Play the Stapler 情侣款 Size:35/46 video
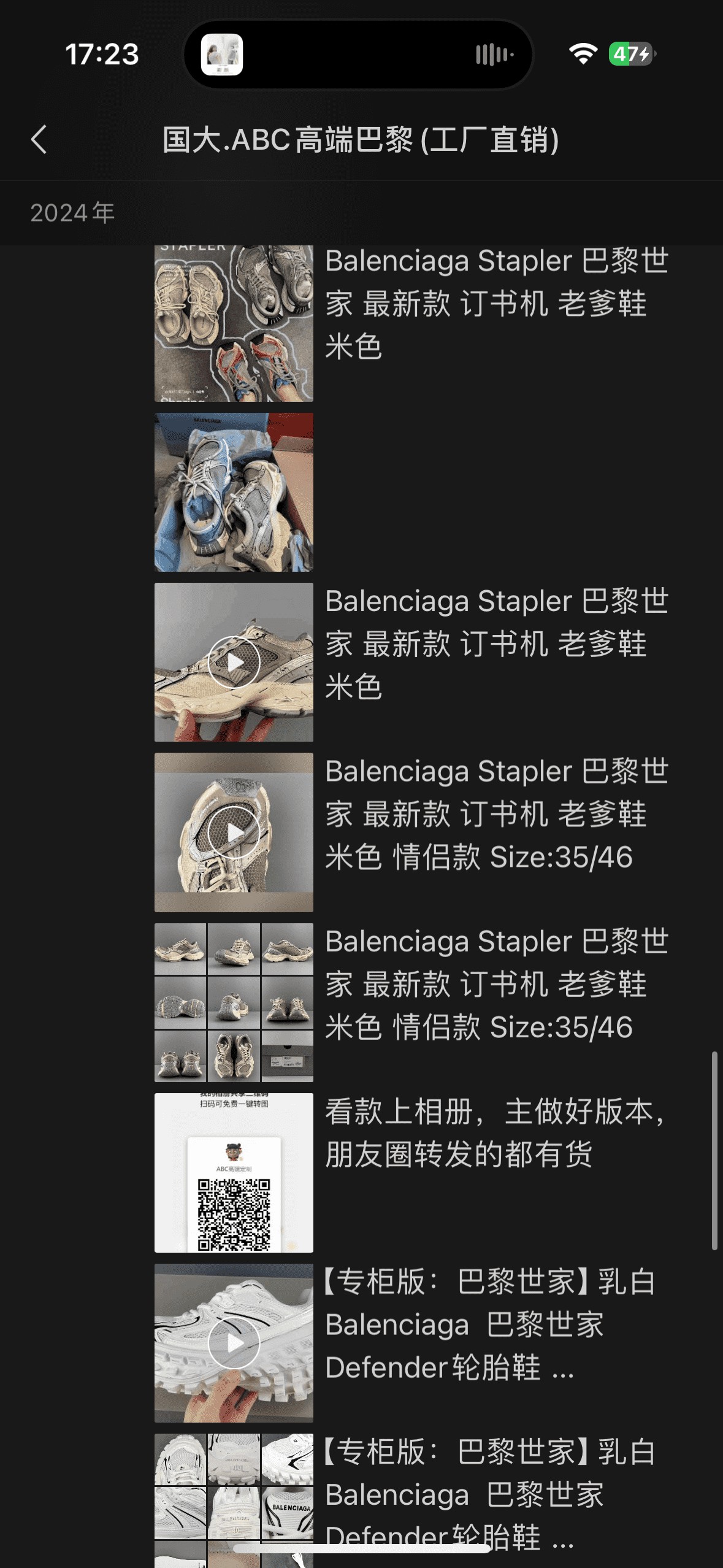Image resolution: width=723 pixels, height=1568 pixels. (234, 832)
